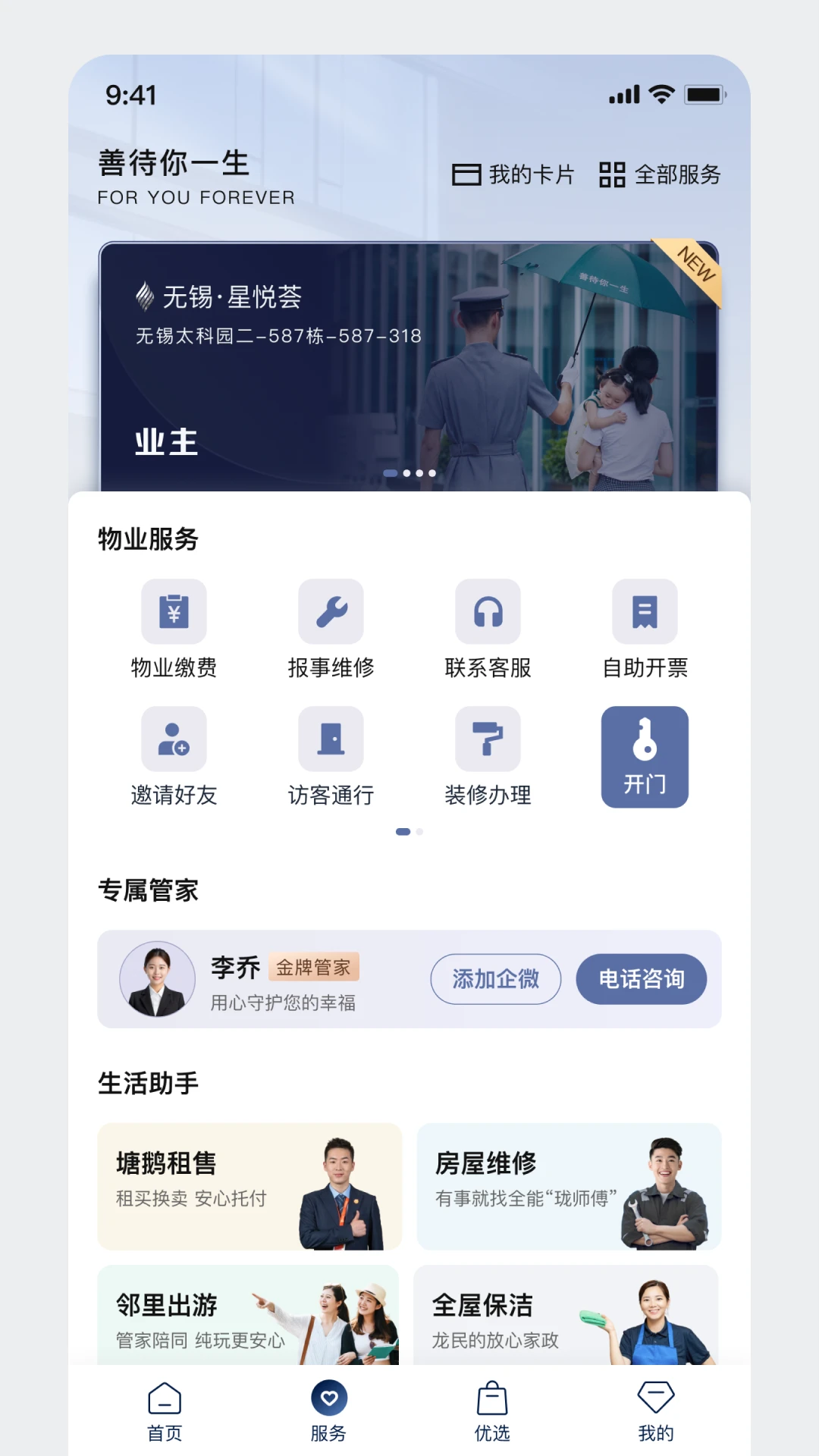Tap 添加企微 to add manager on WeChat
This screenshot has height=1456, width=819.
(495, 979)
